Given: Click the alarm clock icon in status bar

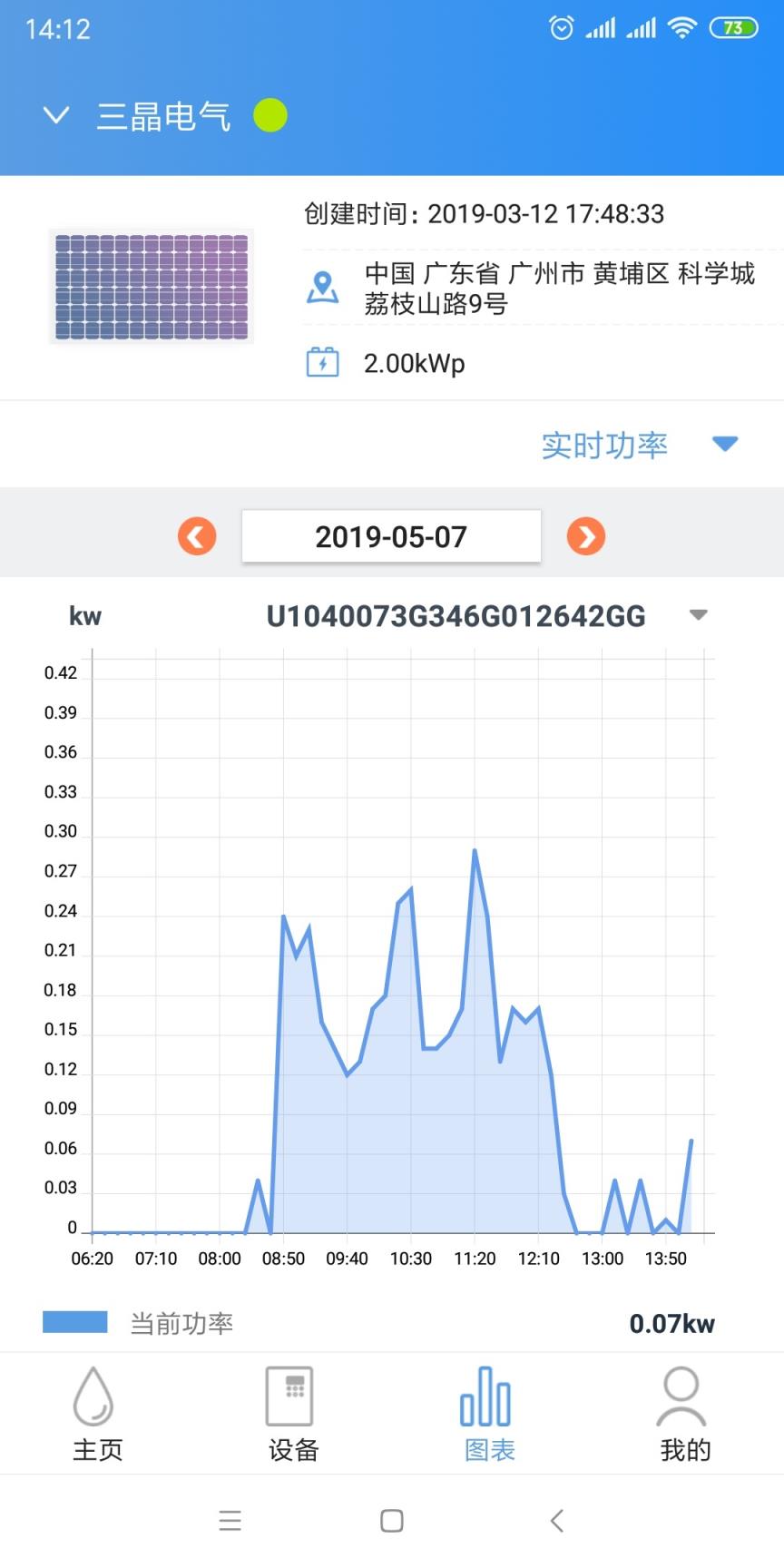Looking at the screenshot, I should (562, 28).
